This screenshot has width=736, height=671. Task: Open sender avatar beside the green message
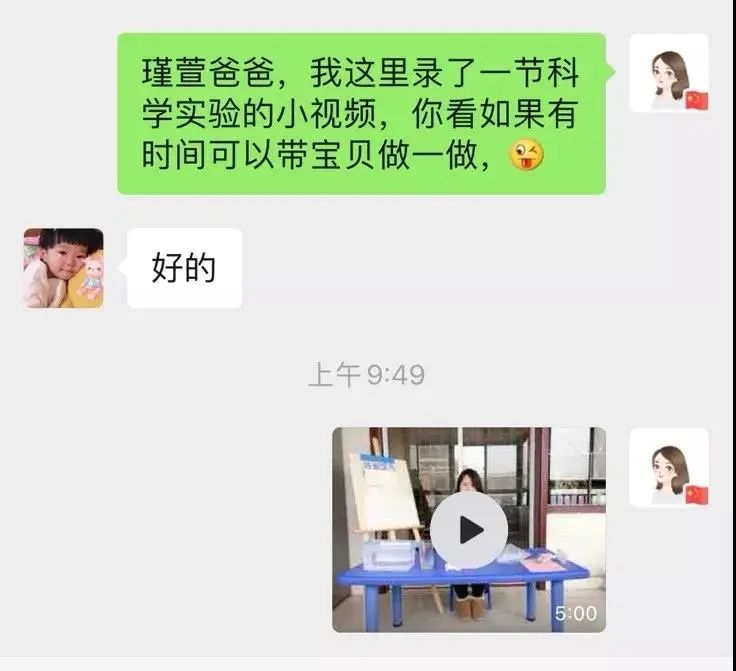(669, 73)
